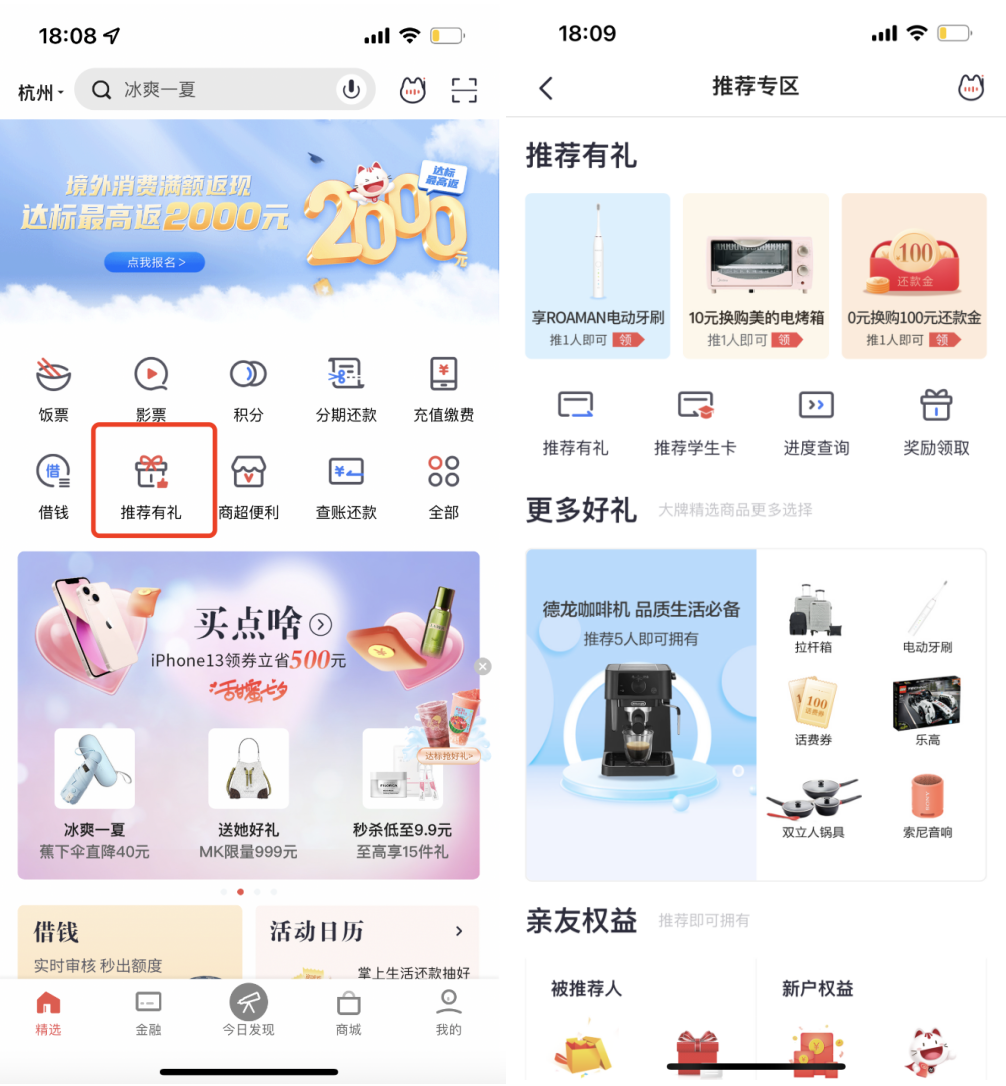Open 推荐学生卡

click(695, 422)
